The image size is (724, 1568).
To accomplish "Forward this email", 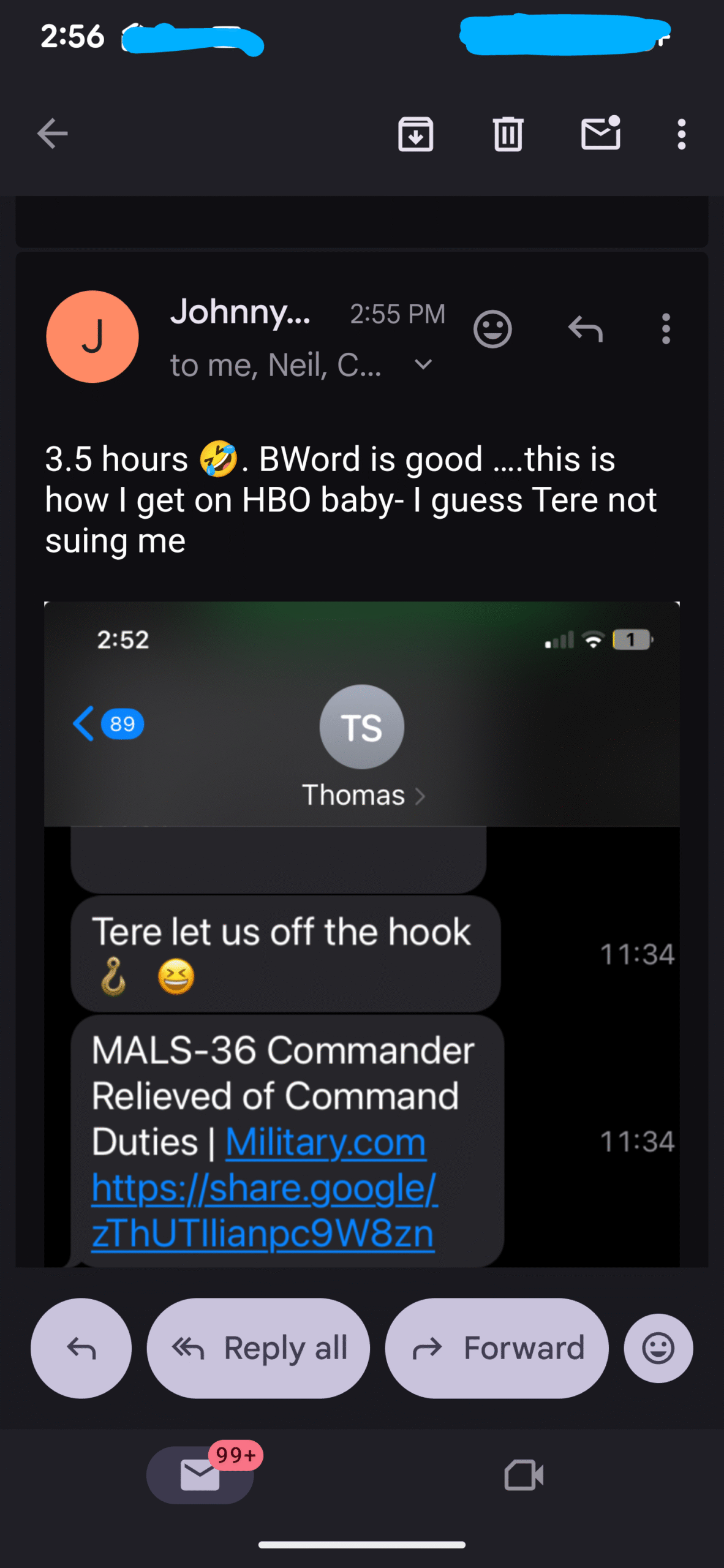I will (497, 1347).
